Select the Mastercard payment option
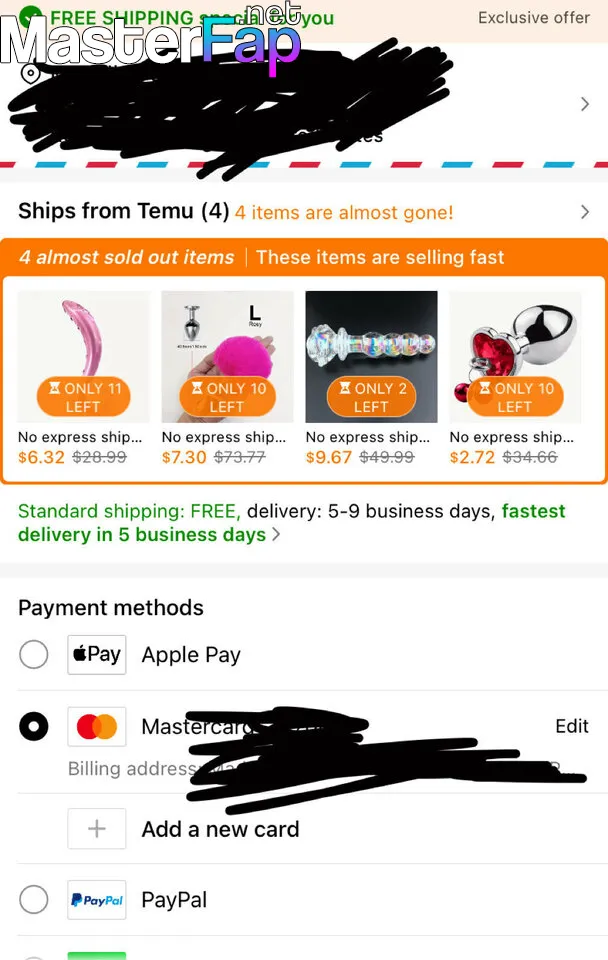This screenshot has height=960, width=608. [34, 727]
